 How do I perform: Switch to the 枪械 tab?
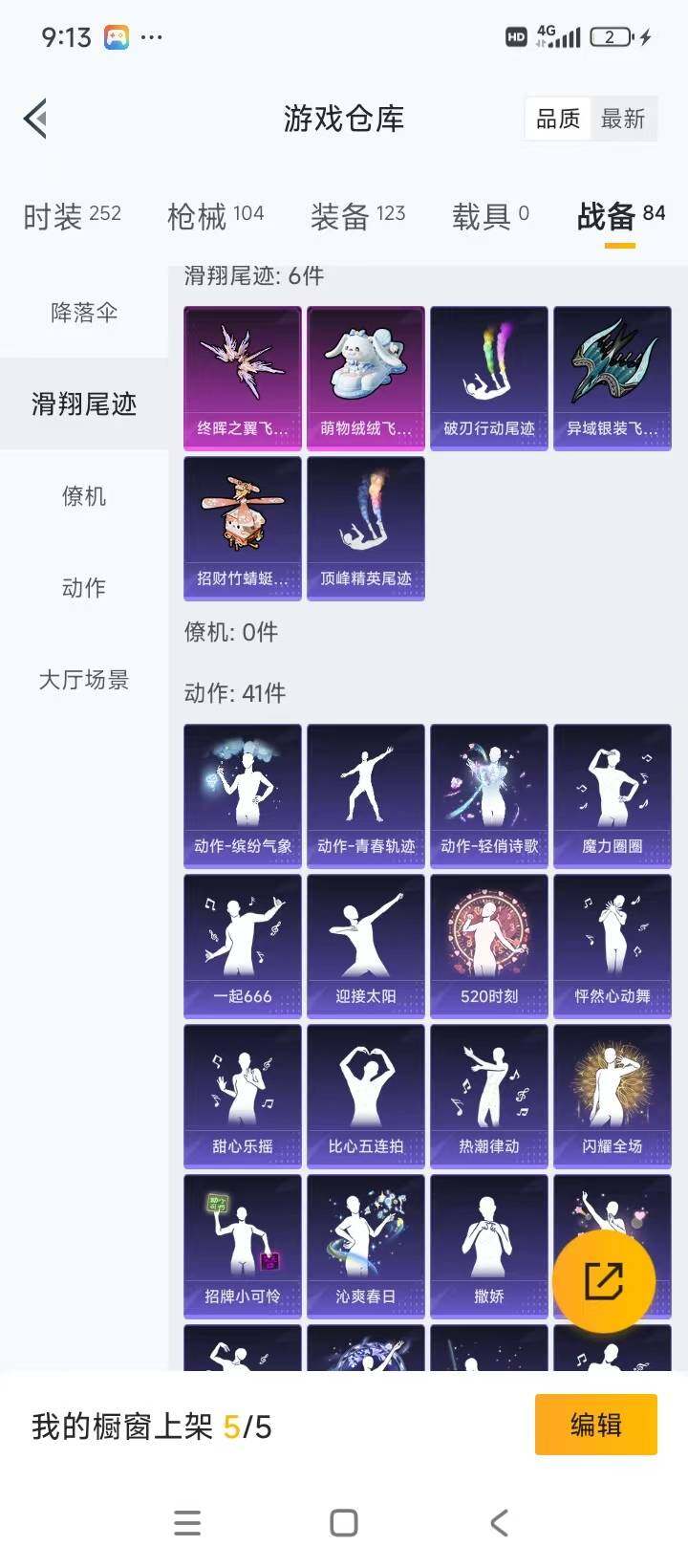[215, 216]
